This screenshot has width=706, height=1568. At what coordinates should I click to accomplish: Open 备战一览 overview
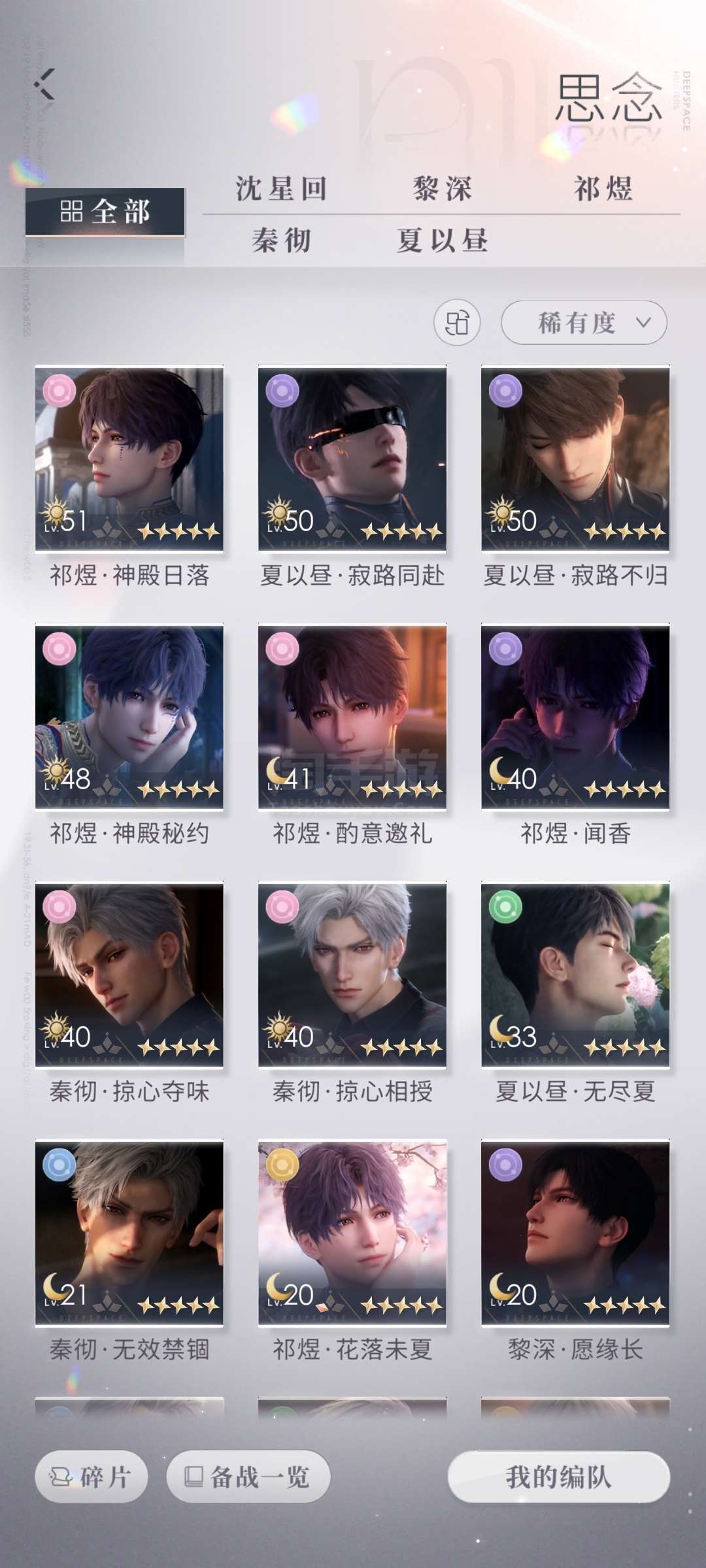[248, 1477]
